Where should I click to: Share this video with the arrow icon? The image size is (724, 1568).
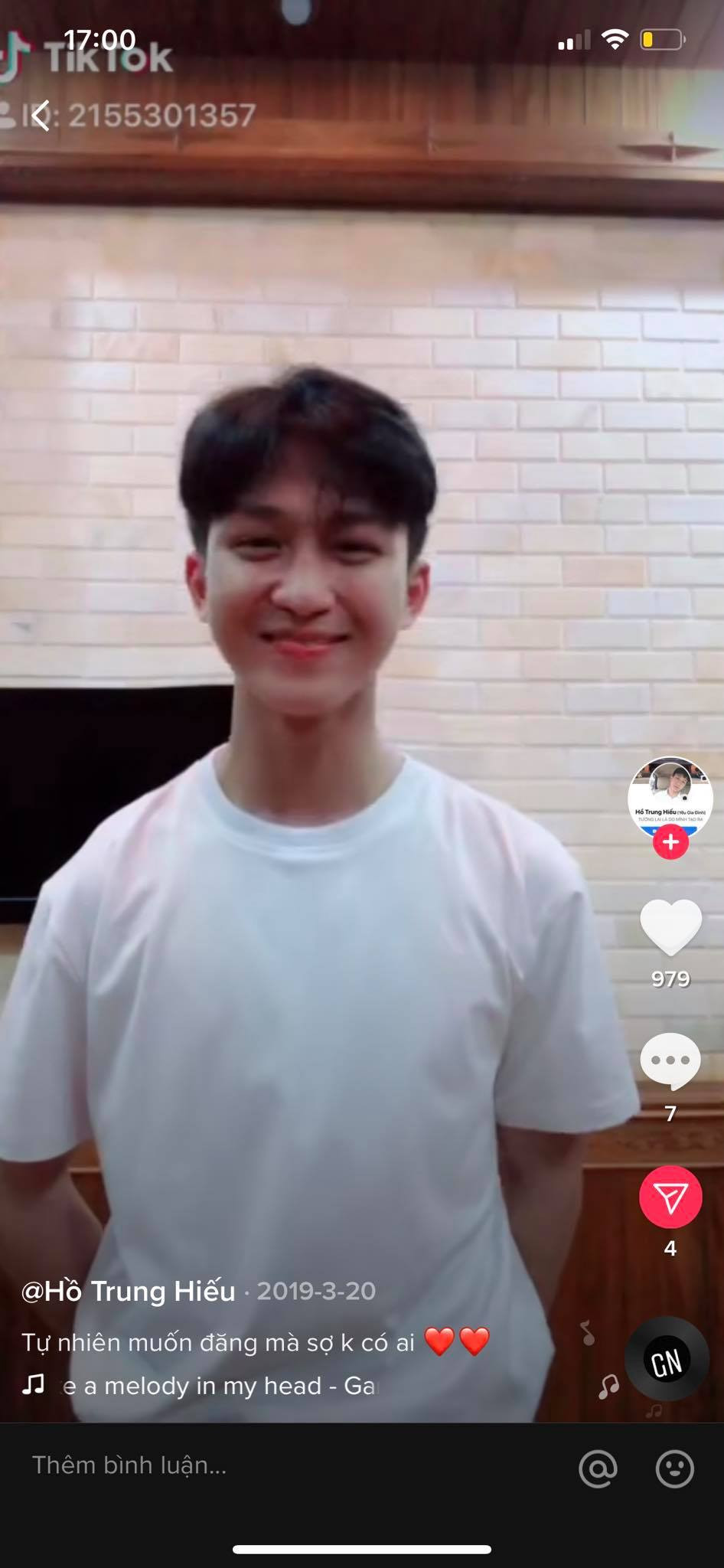pos(670,1198)
